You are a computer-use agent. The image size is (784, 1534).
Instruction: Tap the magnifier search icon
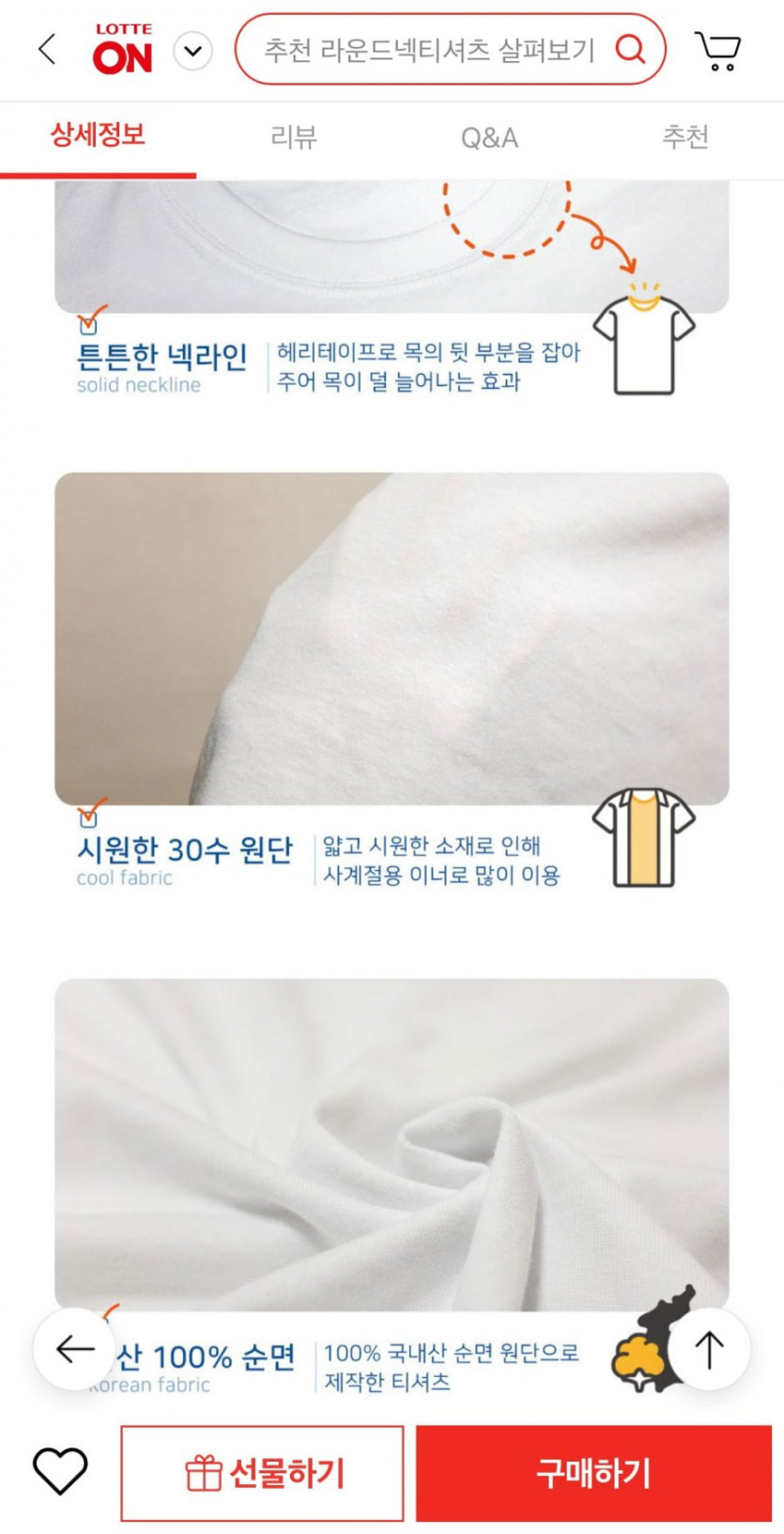pos(630,49)
